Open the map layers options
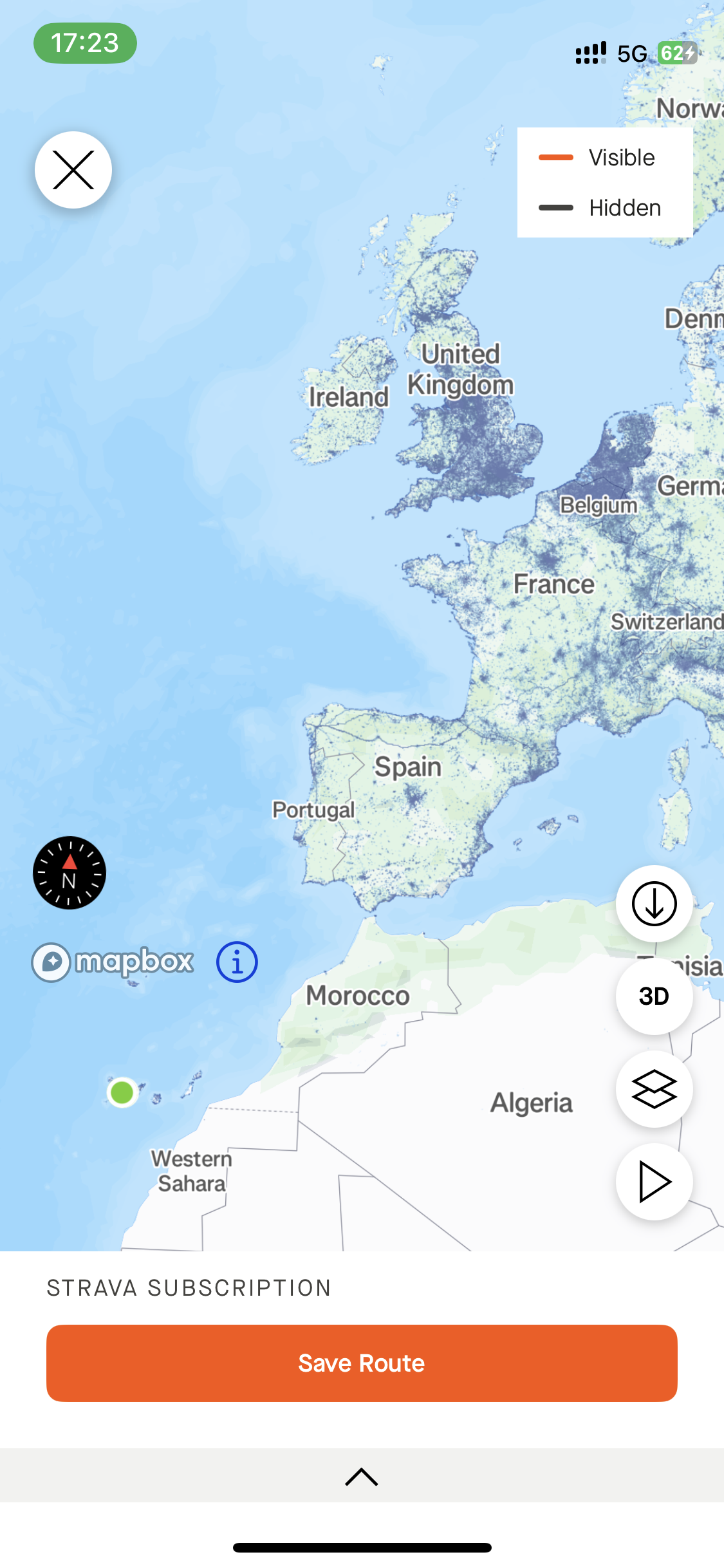This screenshot has height=1568, width=724. (654, 1089)
